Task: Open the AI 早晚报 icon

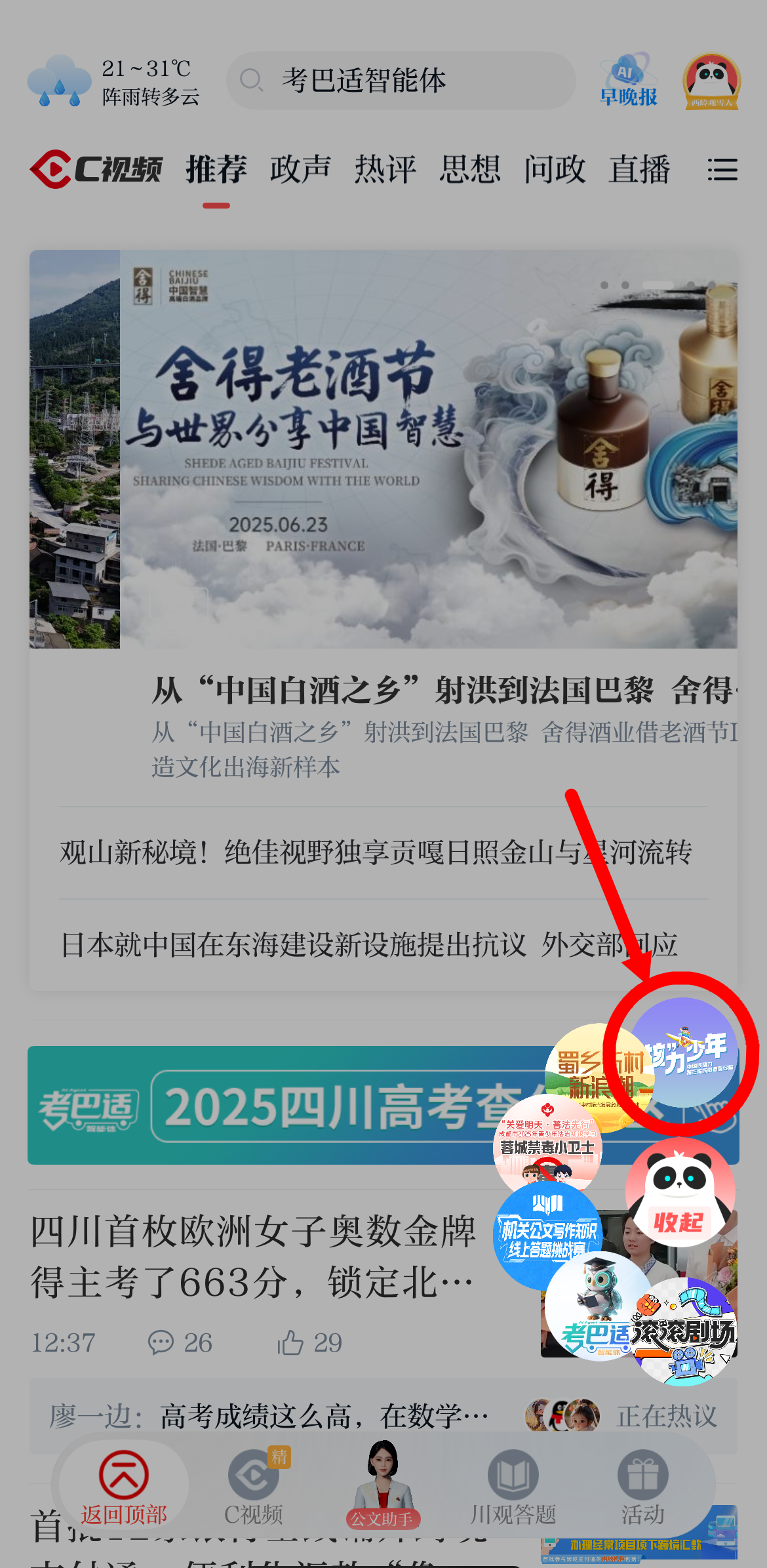Action: click(x=628, y=81)
